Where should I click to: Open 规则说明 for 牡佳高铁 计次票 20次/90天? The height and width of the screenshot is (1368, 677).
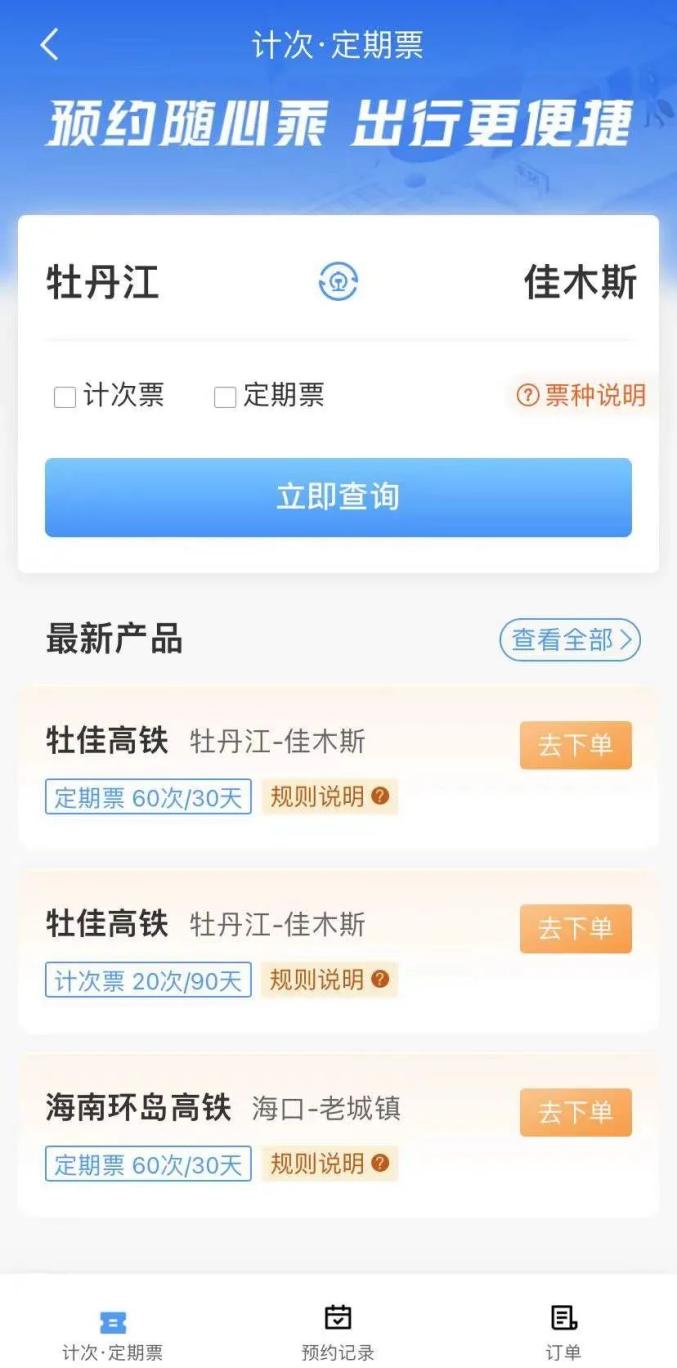(x=329, y=980)
